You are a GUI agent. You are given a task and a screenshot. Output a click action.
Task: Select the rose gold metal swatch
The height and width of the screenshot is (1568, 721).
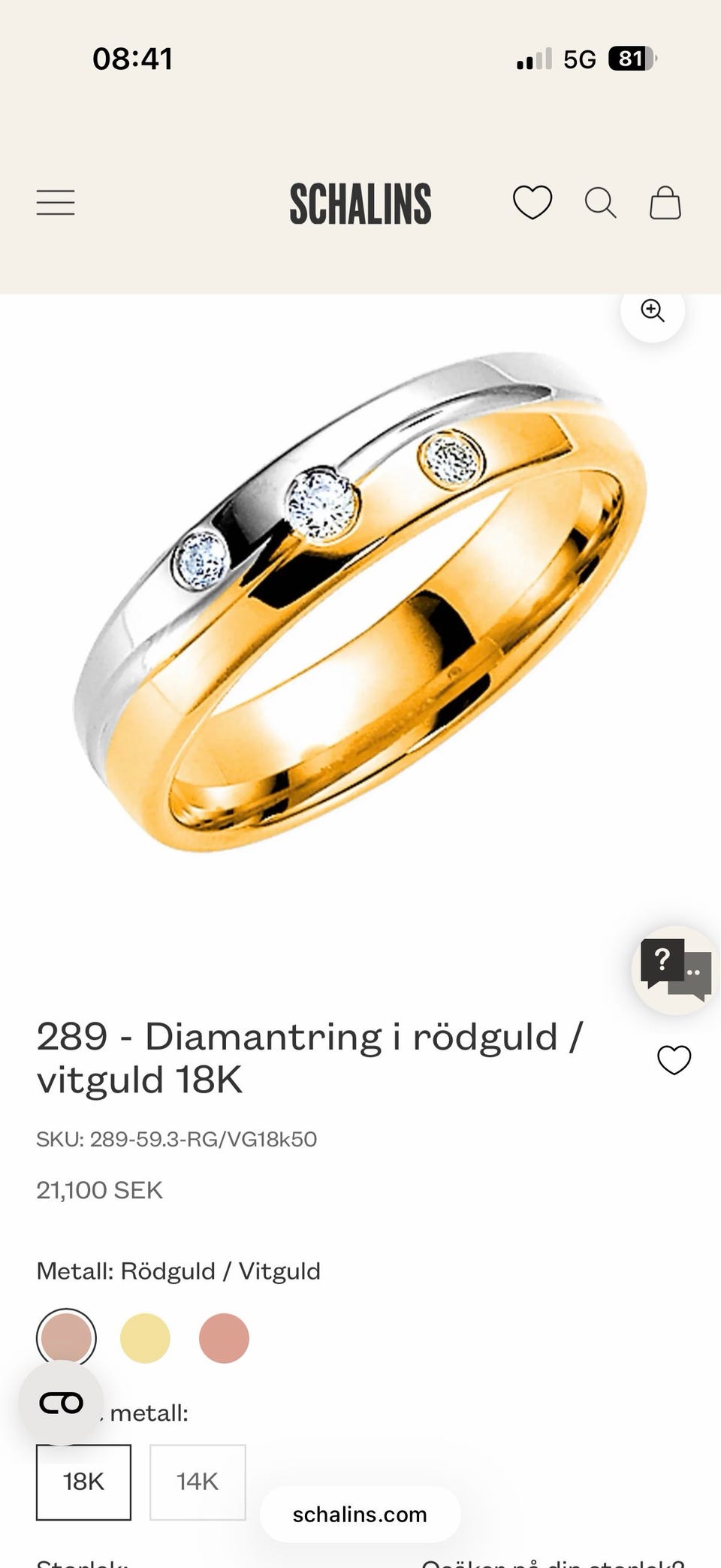(224, 1338)
